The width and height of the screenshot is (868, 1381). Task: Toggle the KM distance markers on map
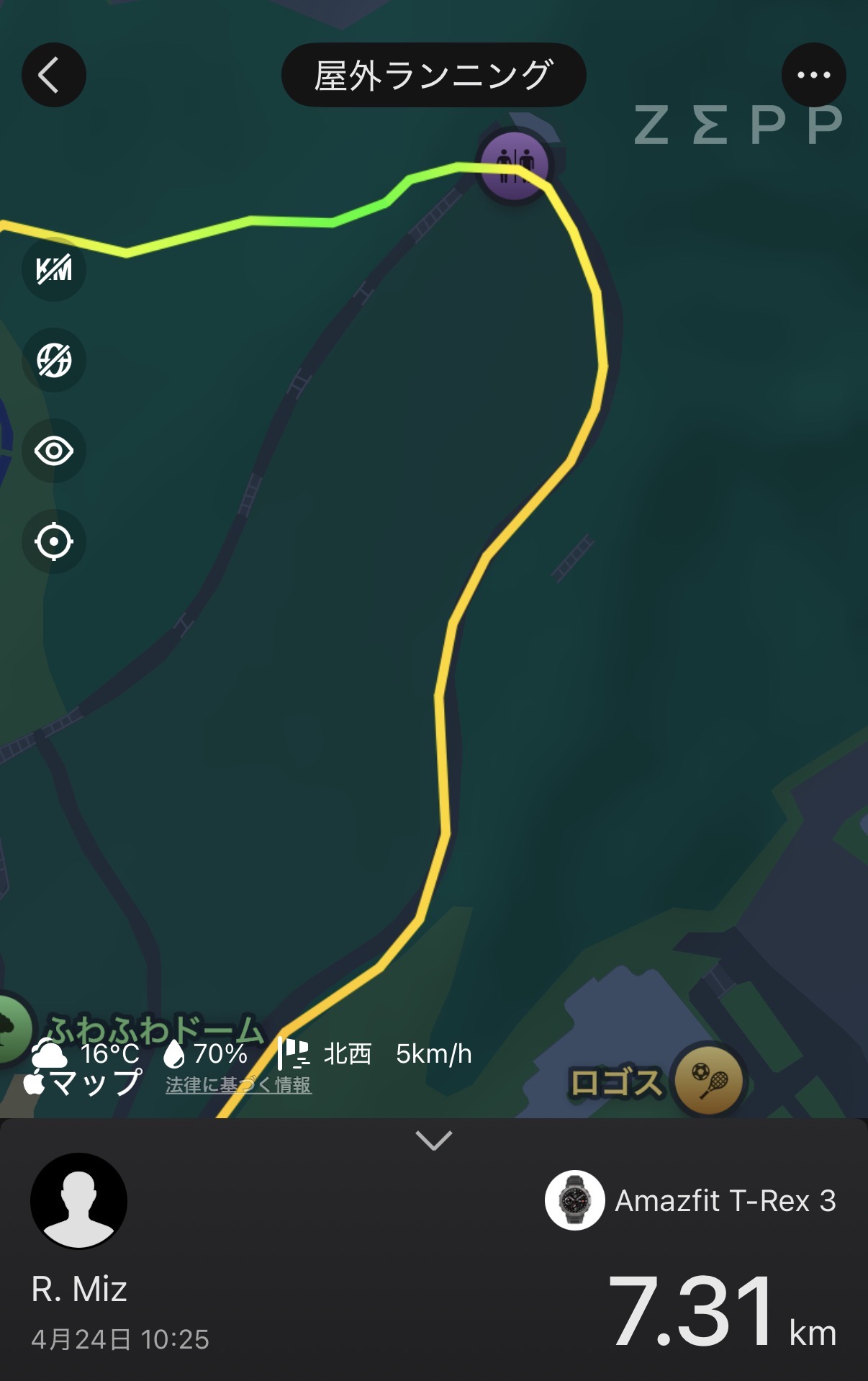click(54, 269)
